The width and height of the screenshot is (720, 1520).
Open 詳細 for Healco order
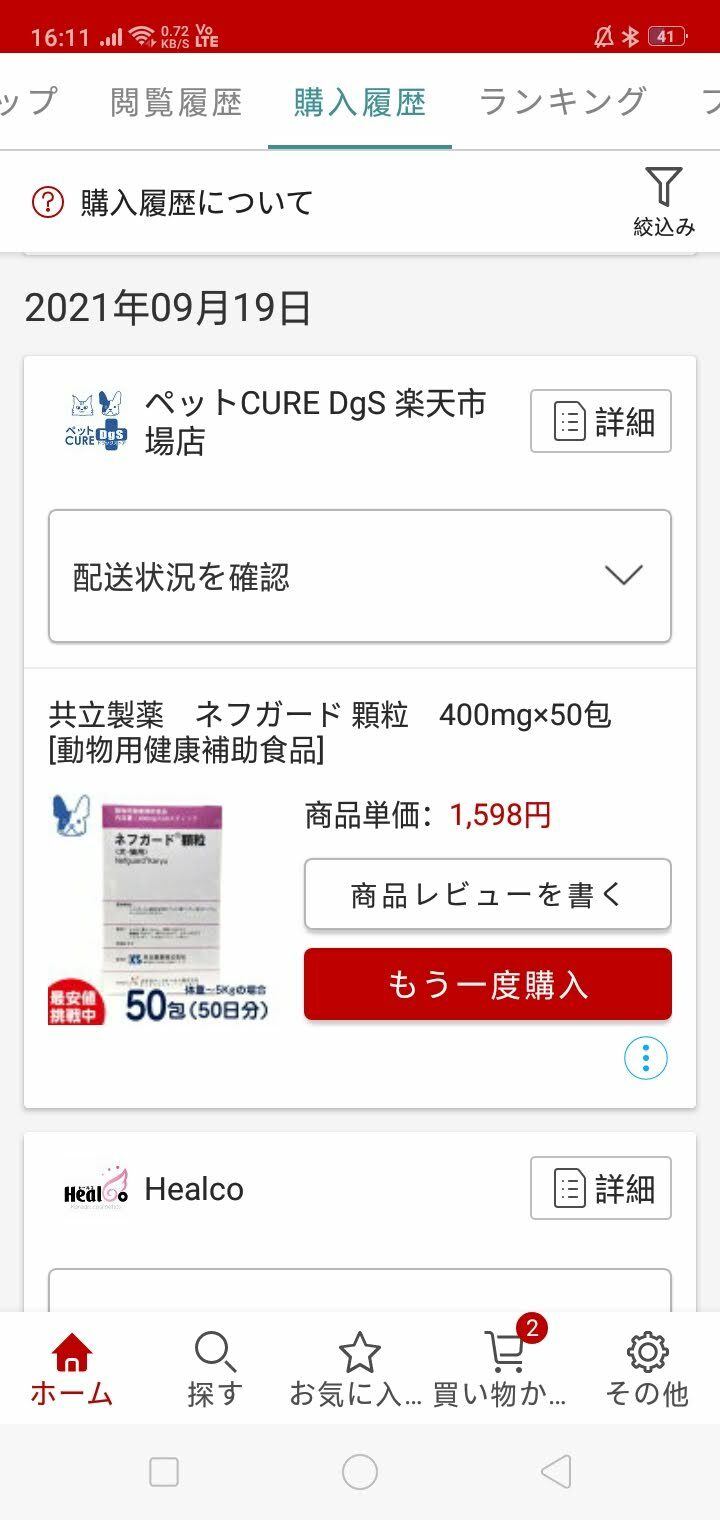click(x=600, y=1188)
